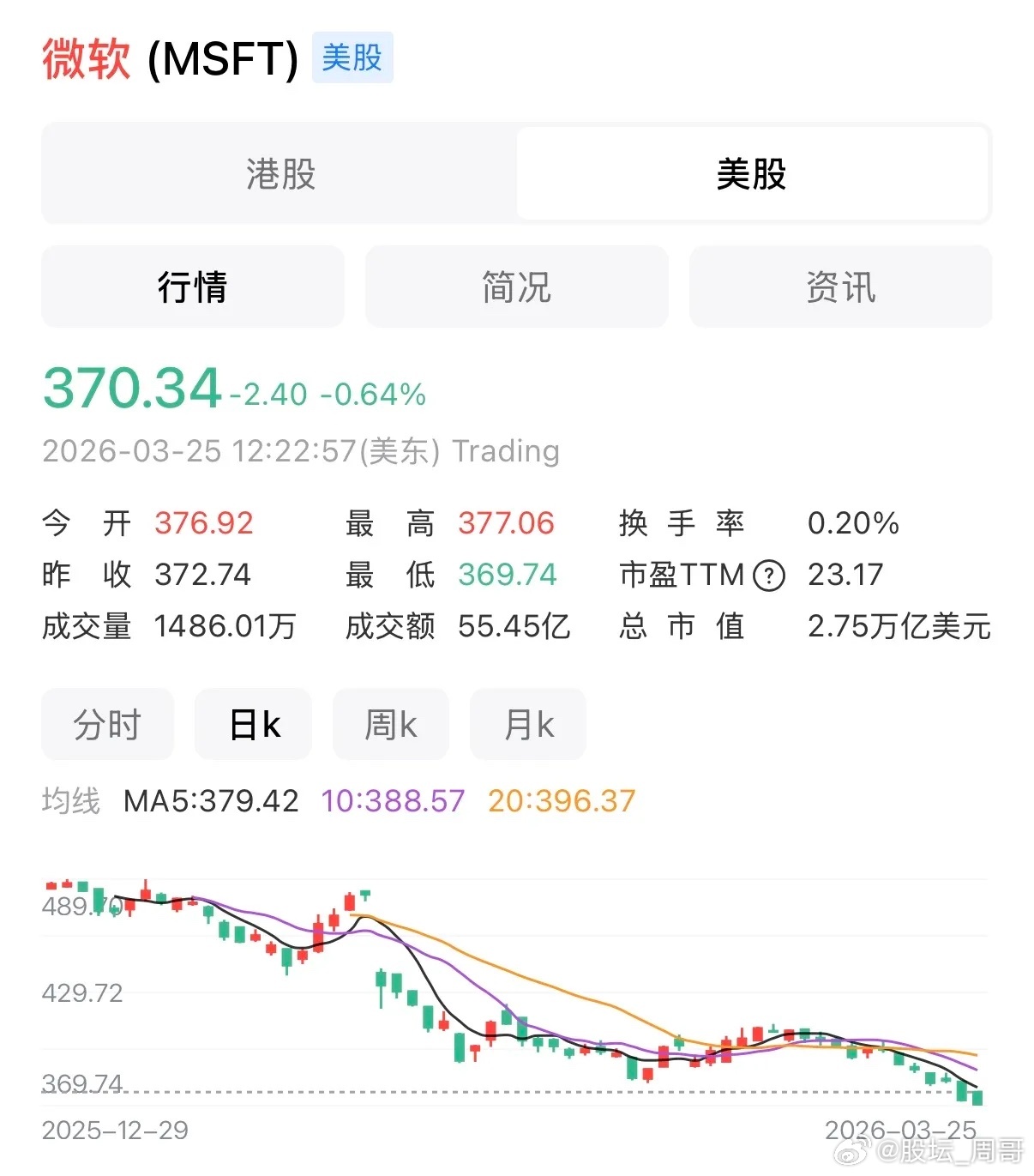1034x1176 pixels.
Task: Click the purple 10:388.57 MA label
Action: [x=392, y=801]
